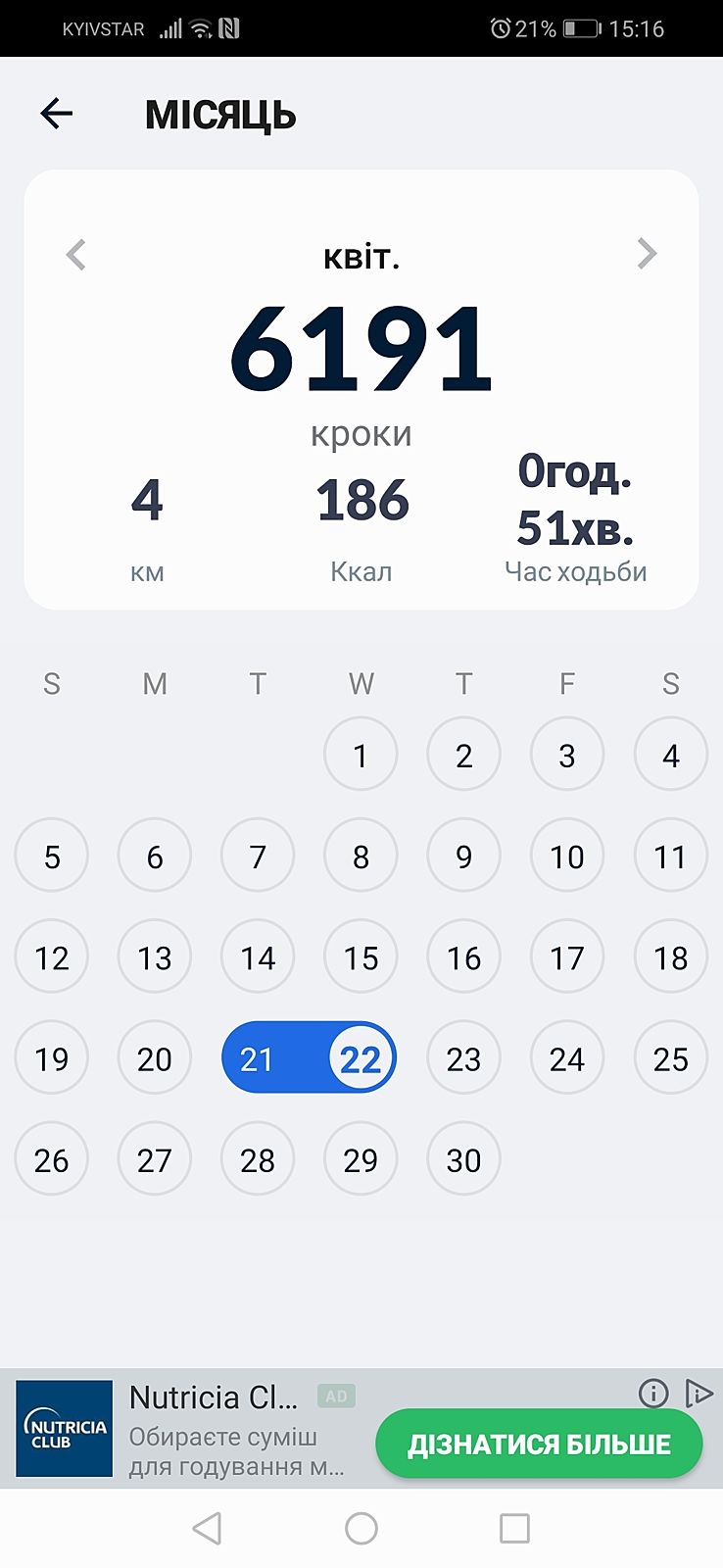Open the recent apps overview
This screenshot has height=1568, width=723.
514,1528
